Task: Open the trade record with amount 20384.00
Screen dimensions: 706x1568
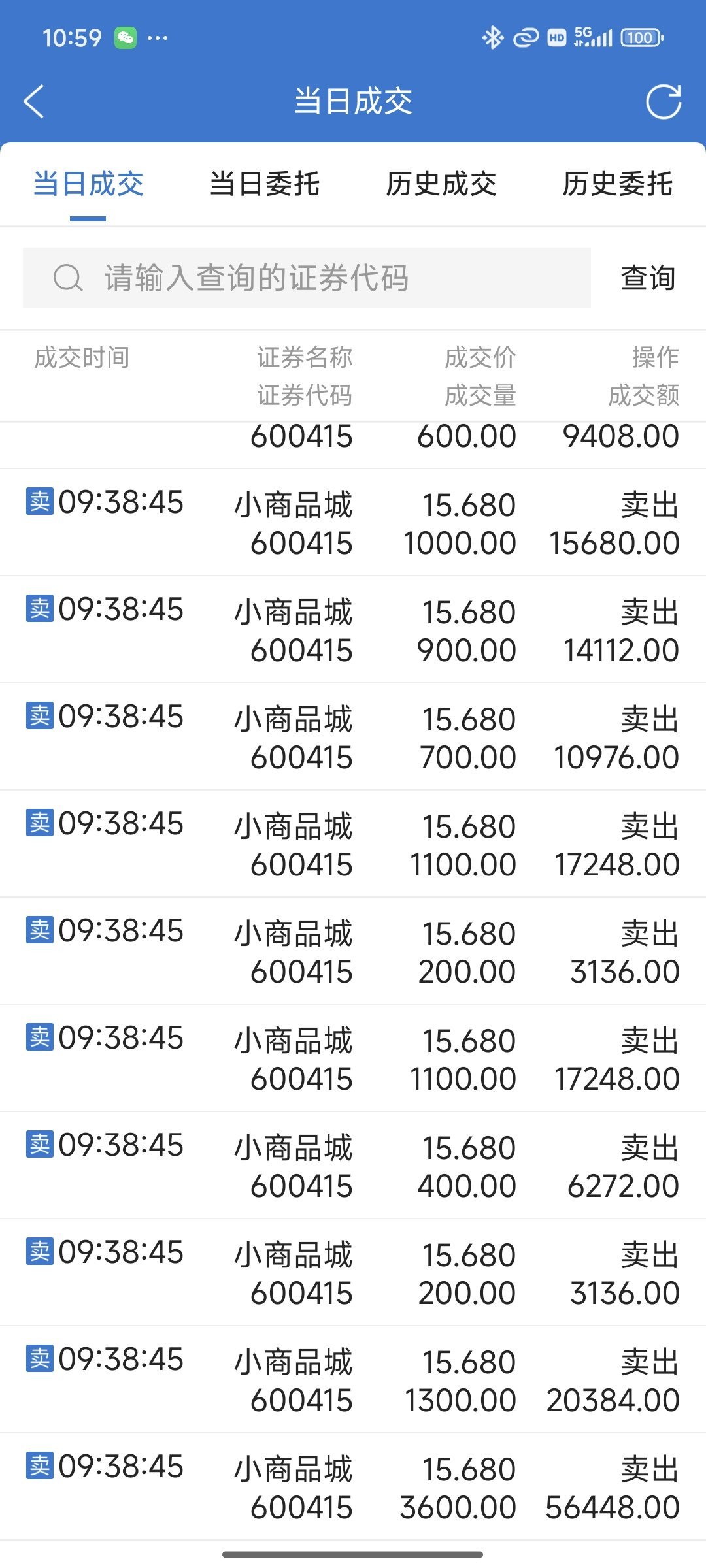Action: (353, 1380)
